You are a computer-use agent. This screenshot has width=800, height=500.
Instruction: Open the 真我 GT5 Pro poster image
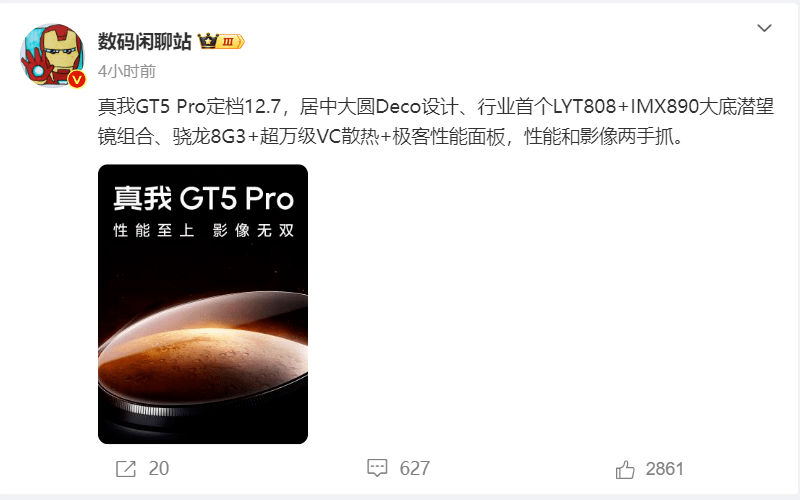pos(203,304)
